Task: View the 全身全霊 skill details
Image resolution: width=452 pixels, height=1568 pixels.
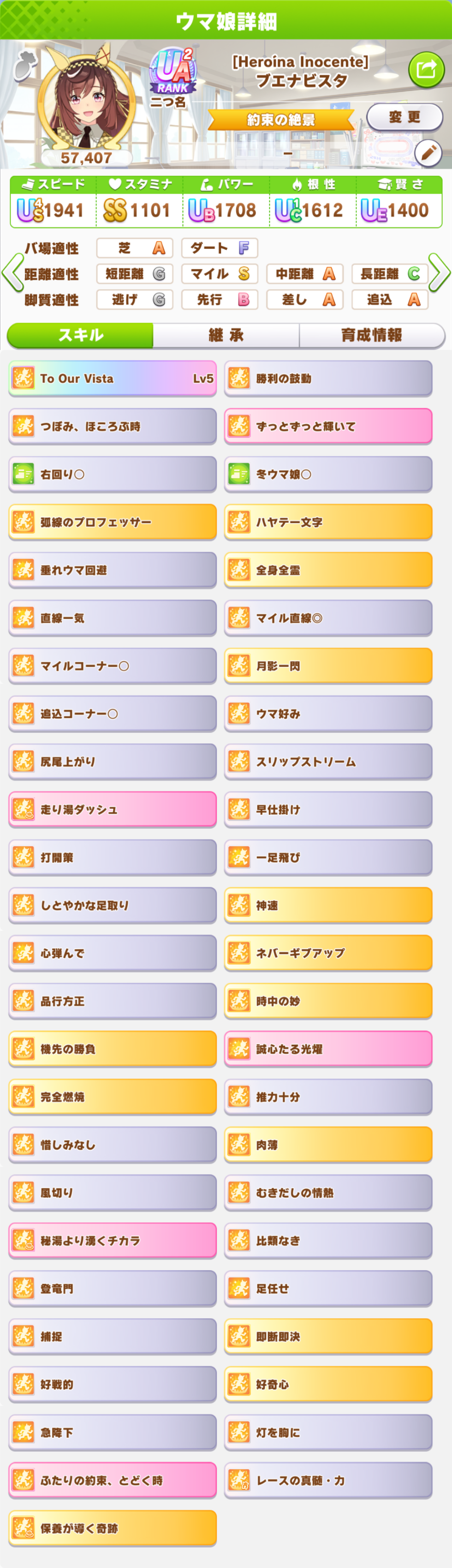Action: pyautogui.click(x=328, y=570)
